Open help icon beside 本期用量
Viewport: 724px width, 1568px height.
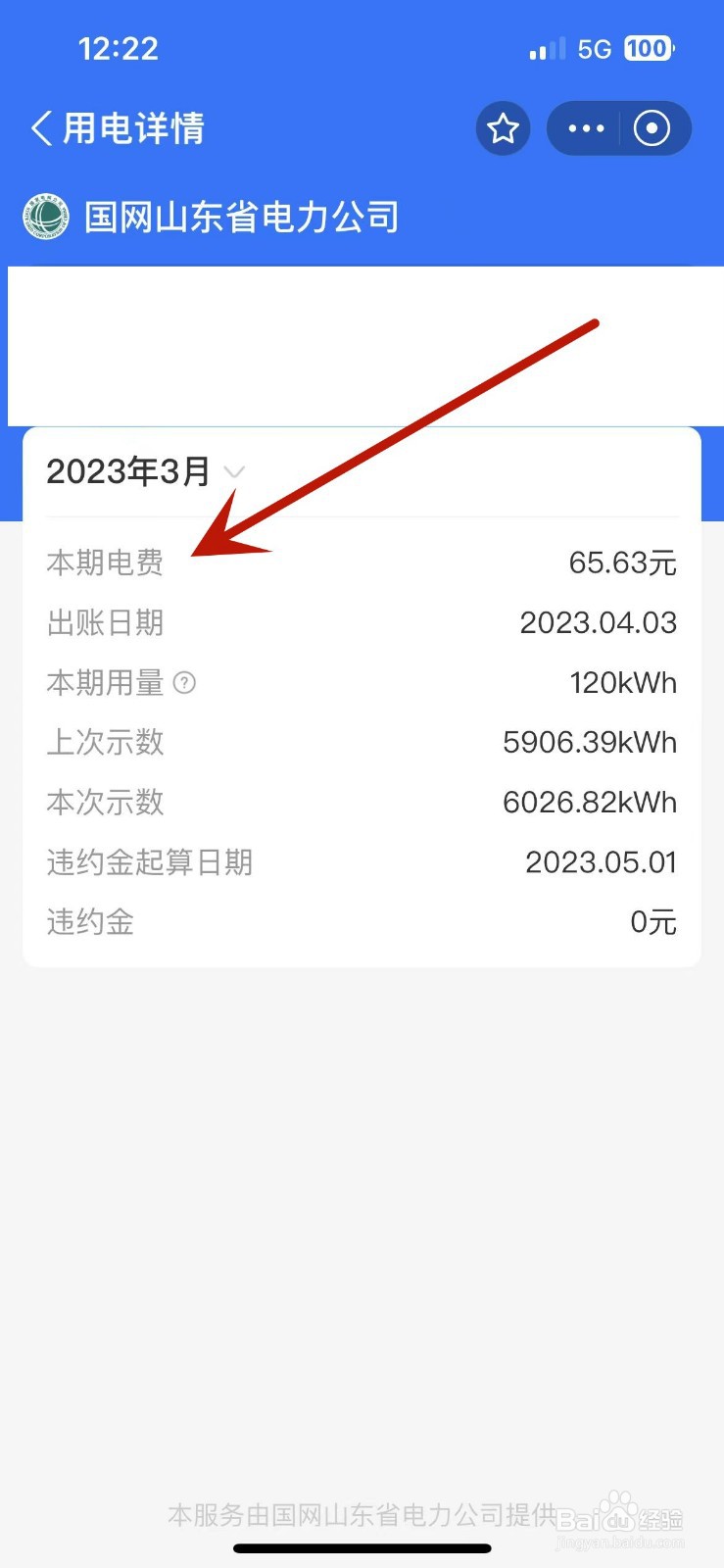(184, 683)
